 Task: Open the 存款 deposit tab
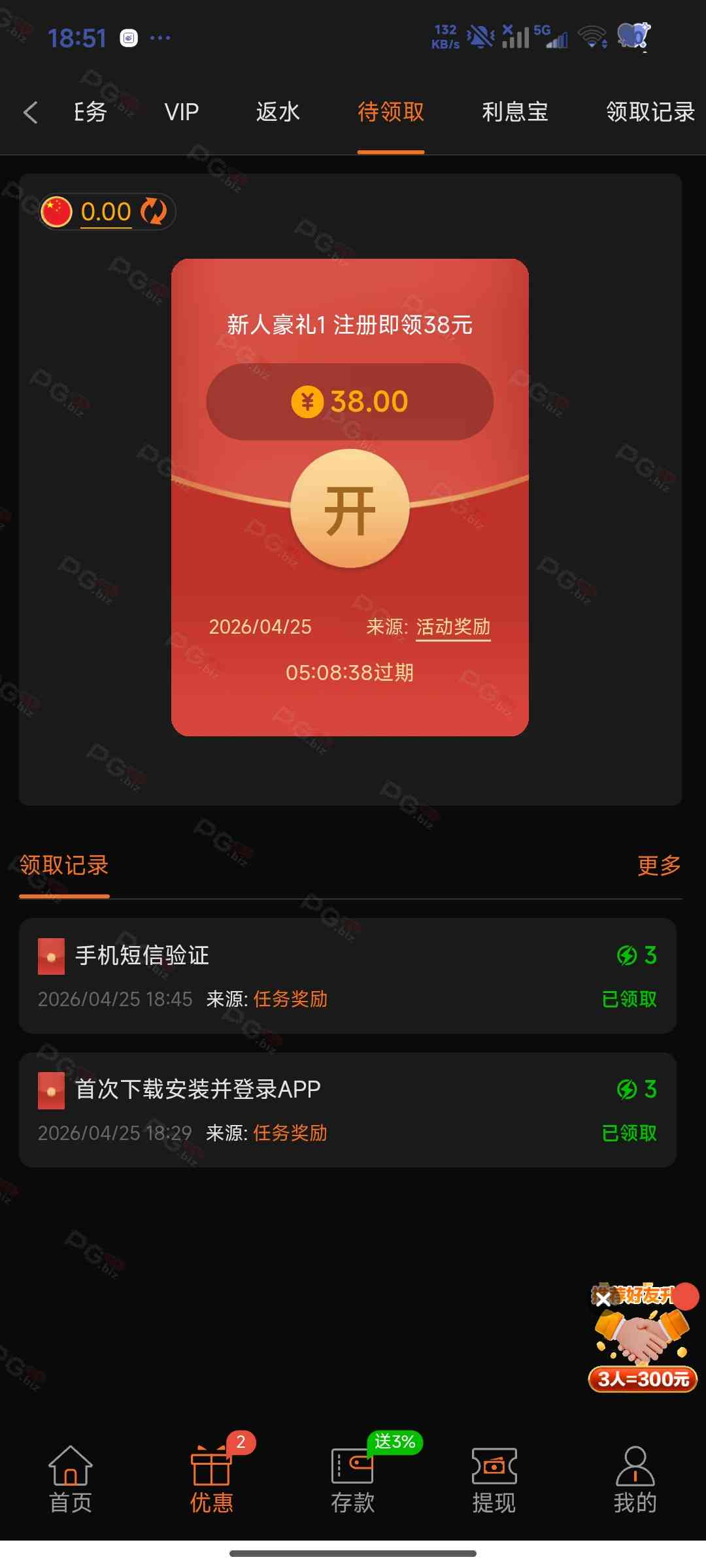click(353, 1480)
